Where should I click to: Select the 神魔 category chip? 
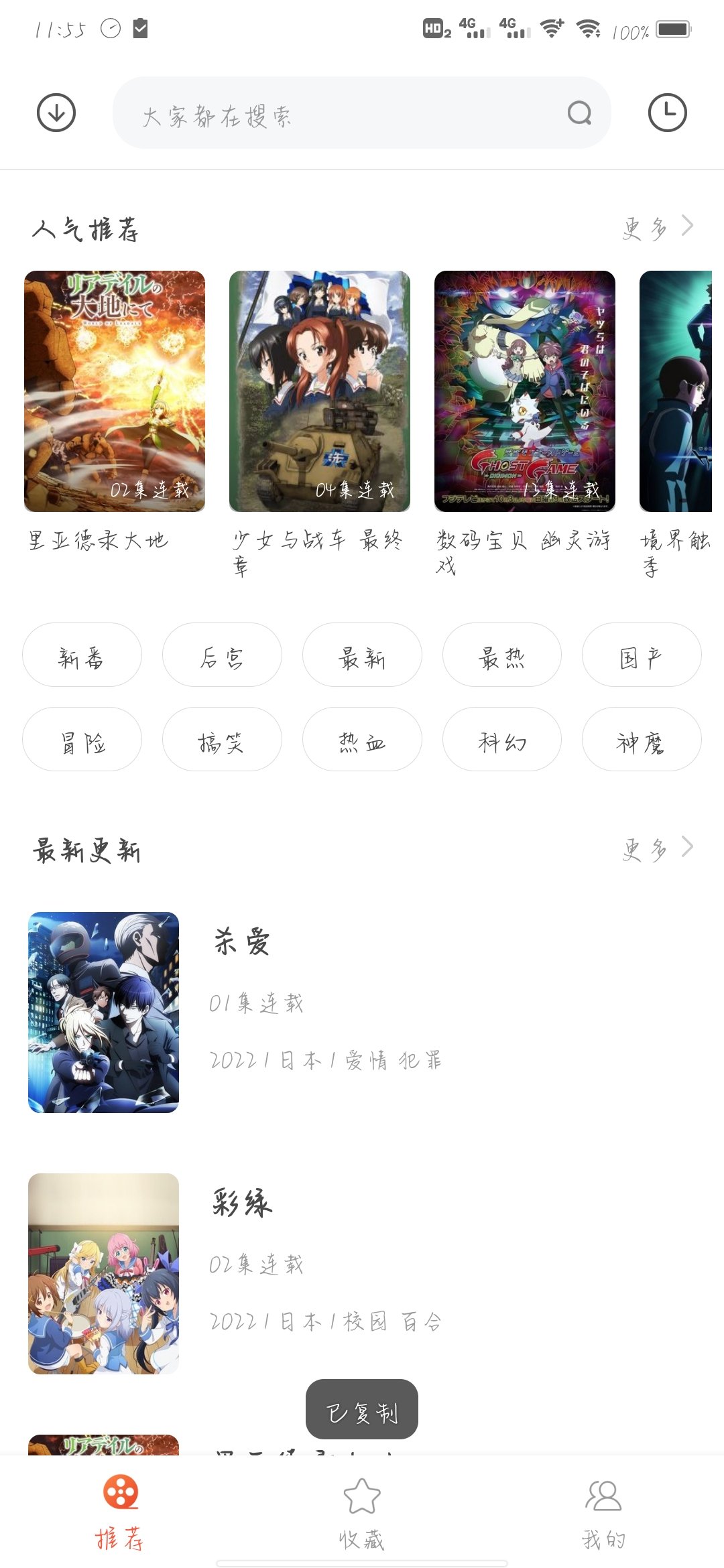coord(642,740)
